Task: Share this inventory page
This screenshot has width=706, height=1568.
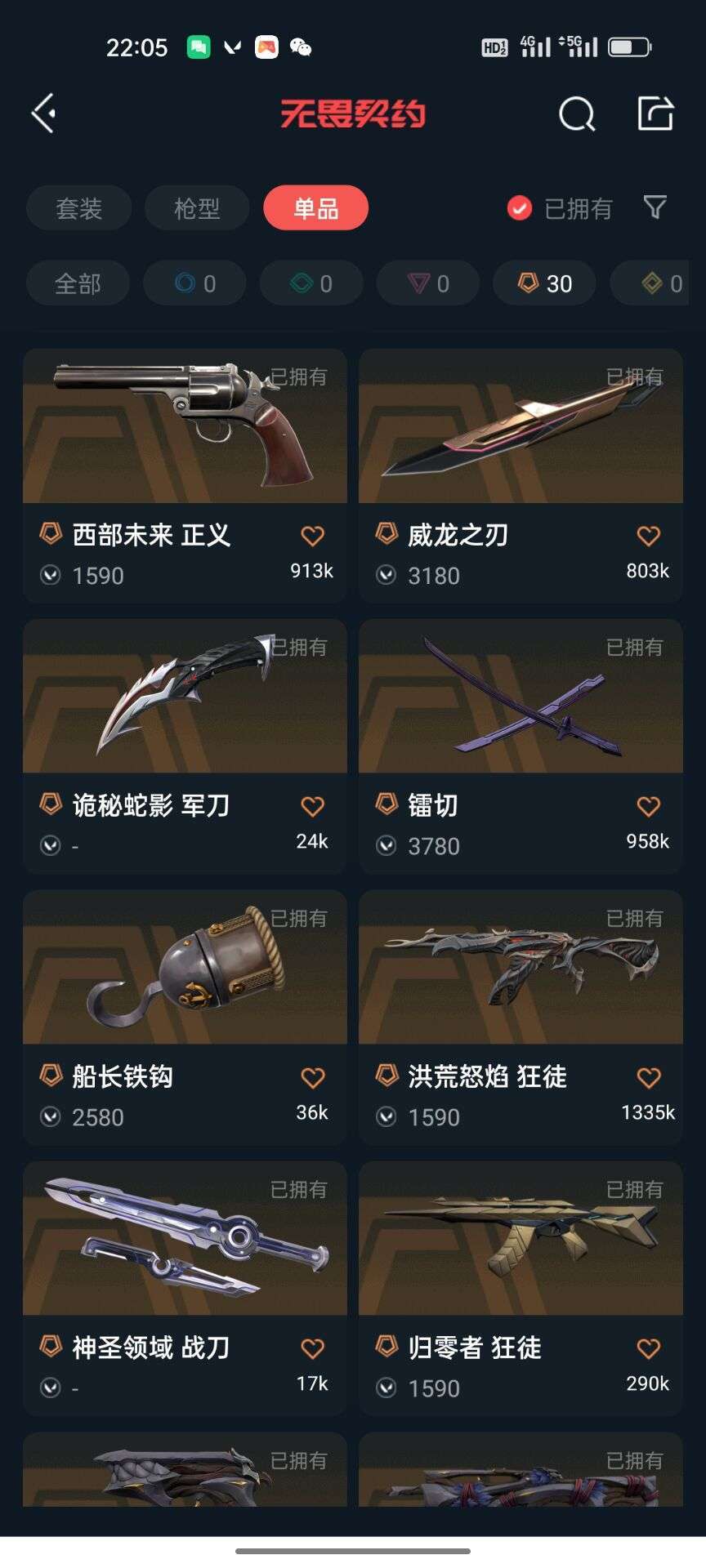Action: click(655, 113)
